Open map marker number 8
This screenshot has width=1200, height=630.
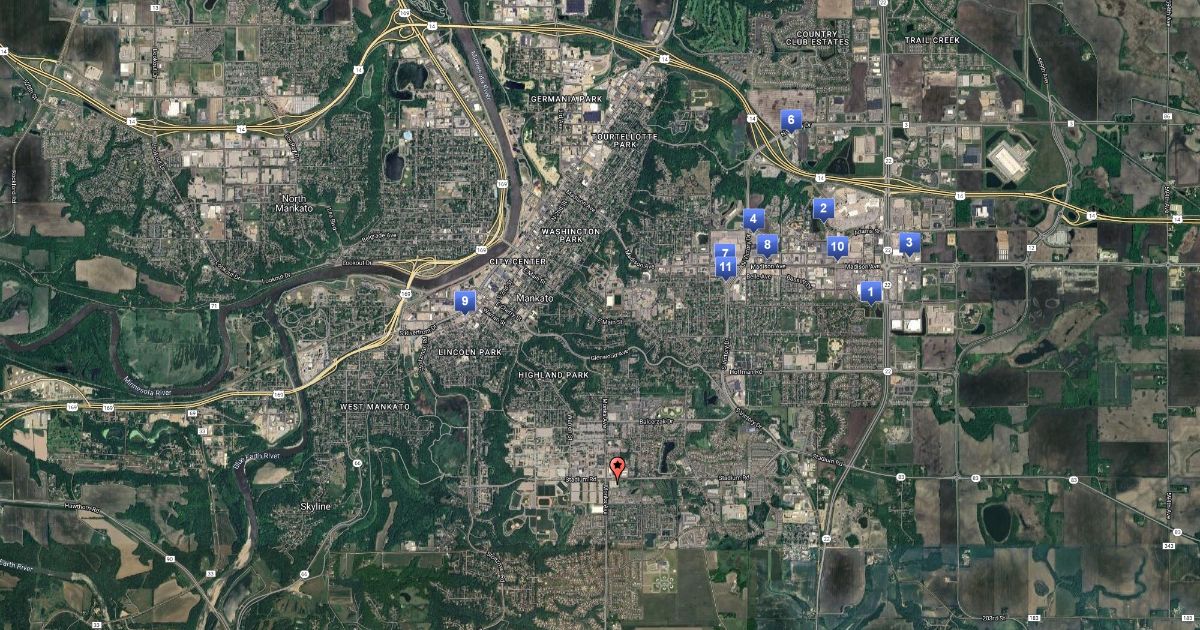767,244
